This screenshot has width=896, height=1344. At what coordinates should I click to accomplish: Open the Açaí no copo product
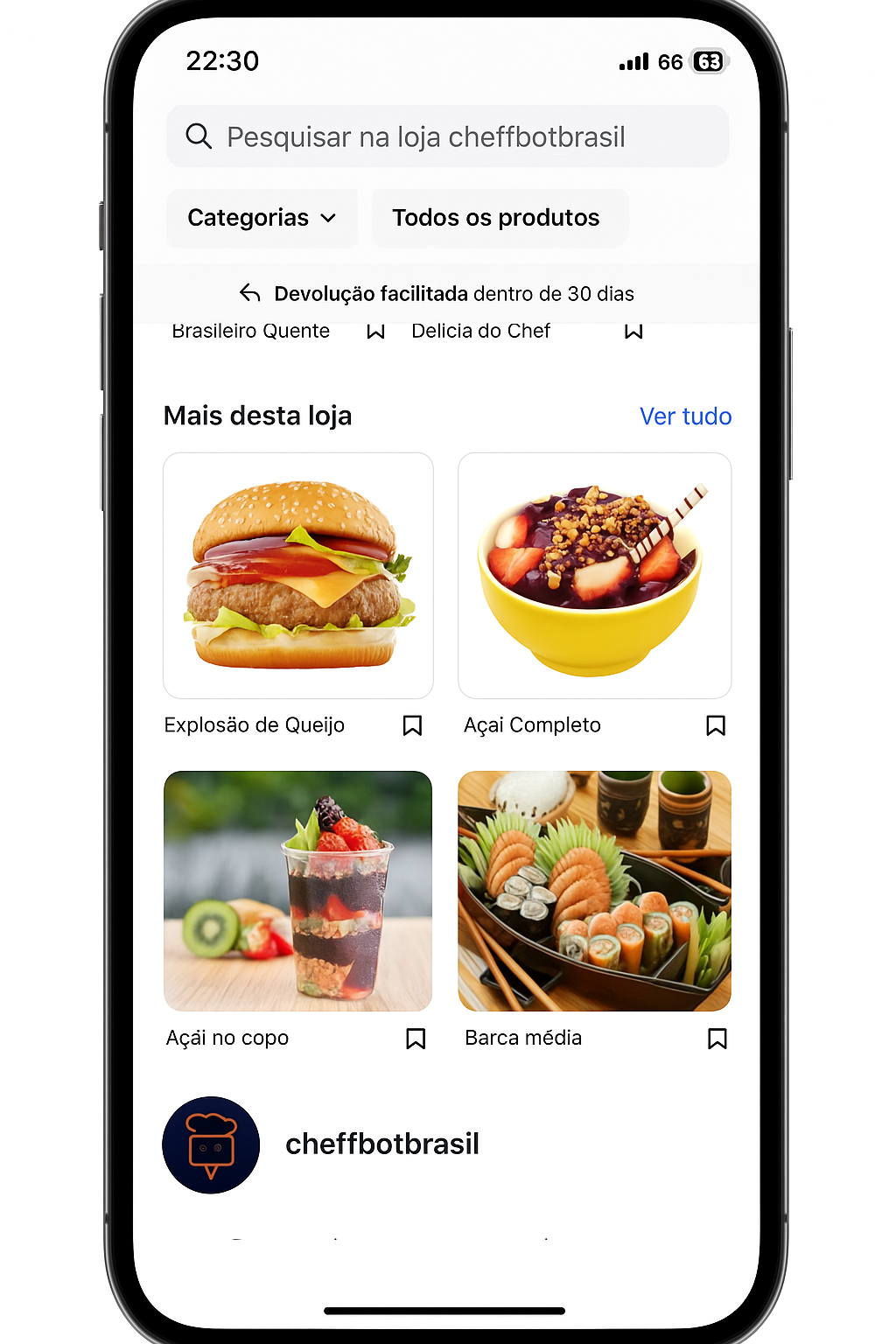pos(298,891)
